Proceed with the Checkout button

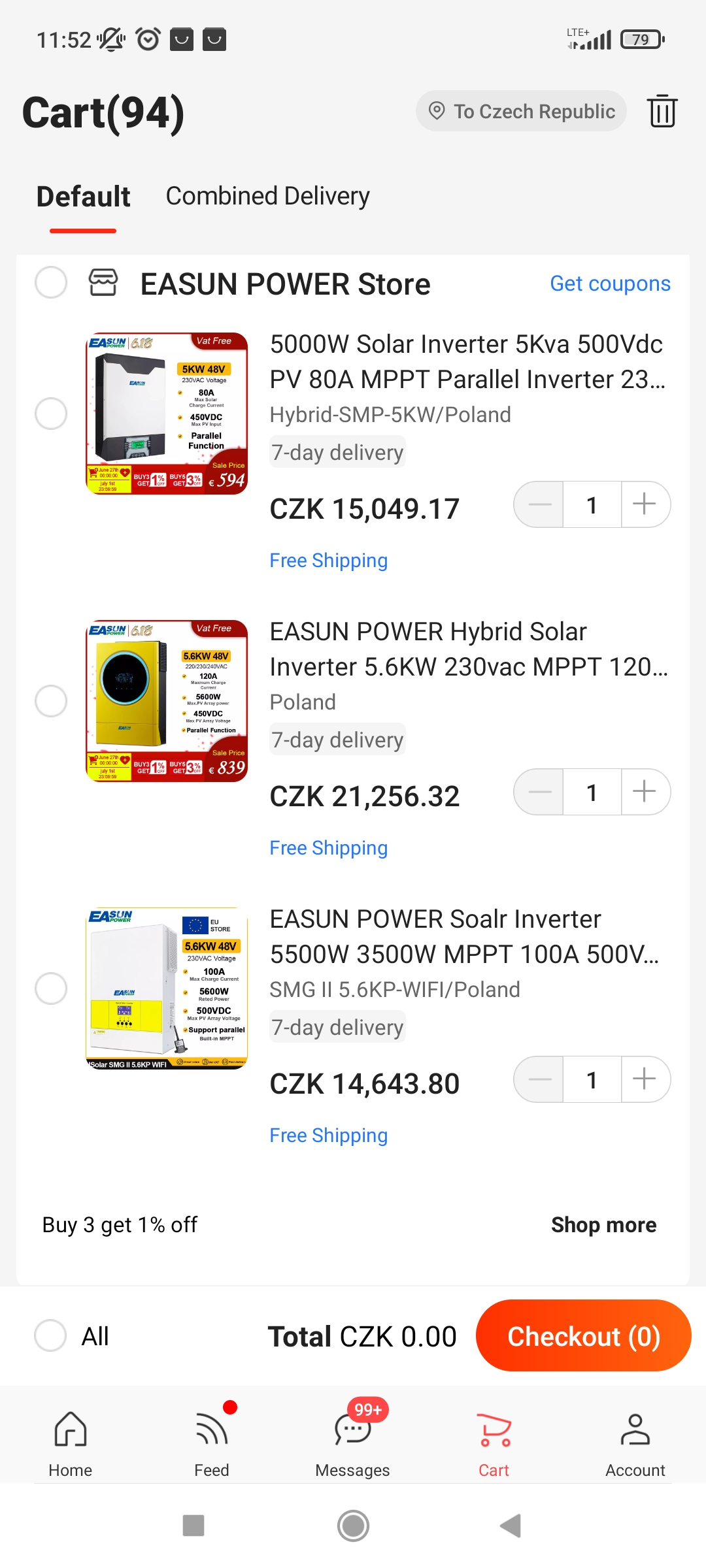(x=583, y=1336)
